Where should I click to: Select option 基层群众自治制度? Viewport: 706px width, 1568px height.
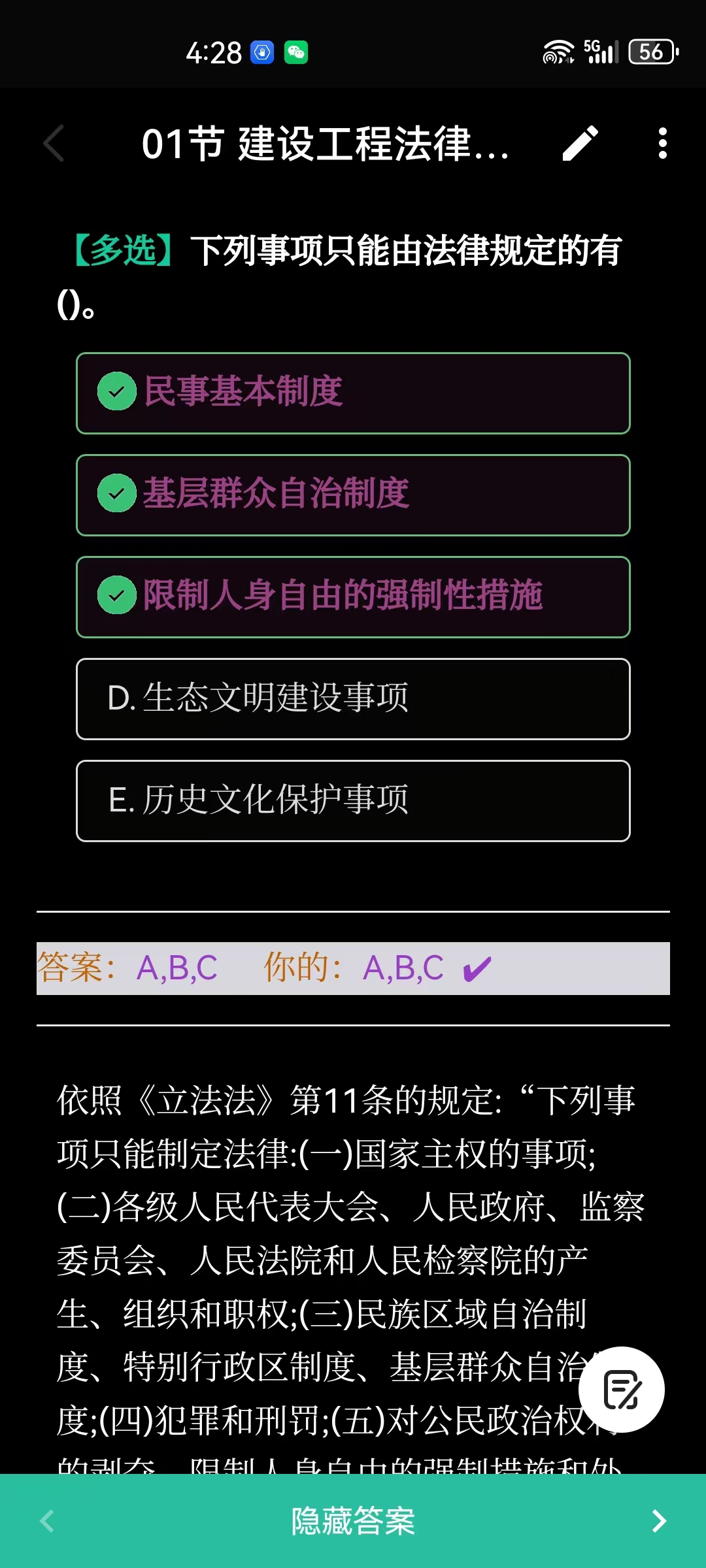click(353, 495)
